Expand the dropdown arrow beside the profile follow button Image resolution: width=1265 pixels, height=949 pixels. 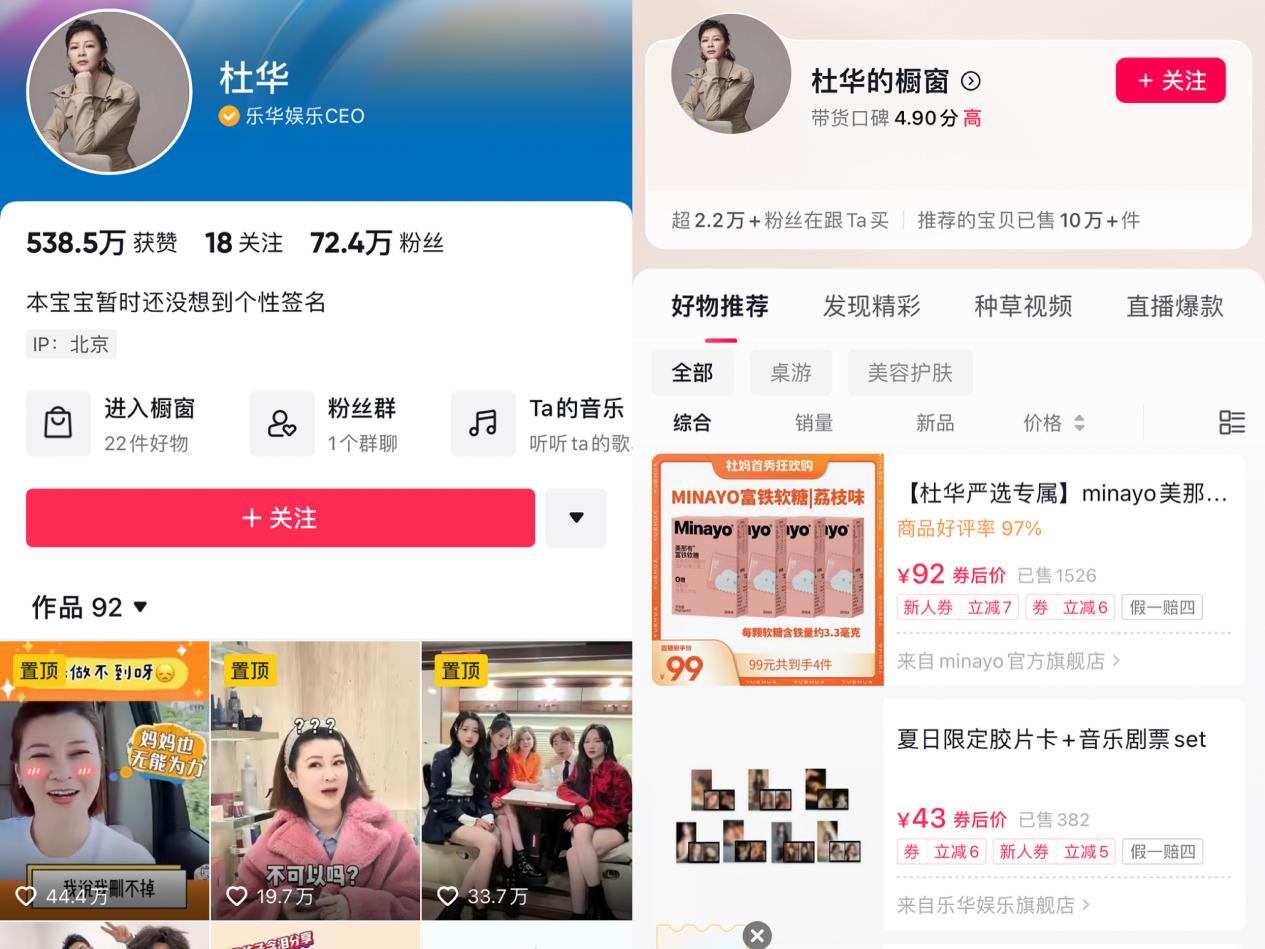(x=576, y=518)
